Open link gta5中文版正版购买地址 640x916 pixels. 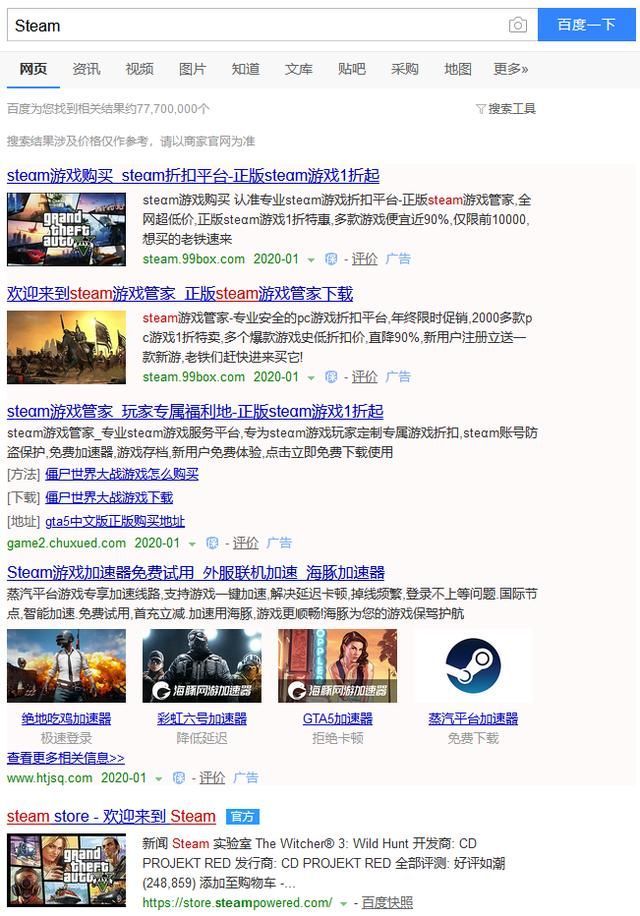pyautogui.click(x=115, y=521)
